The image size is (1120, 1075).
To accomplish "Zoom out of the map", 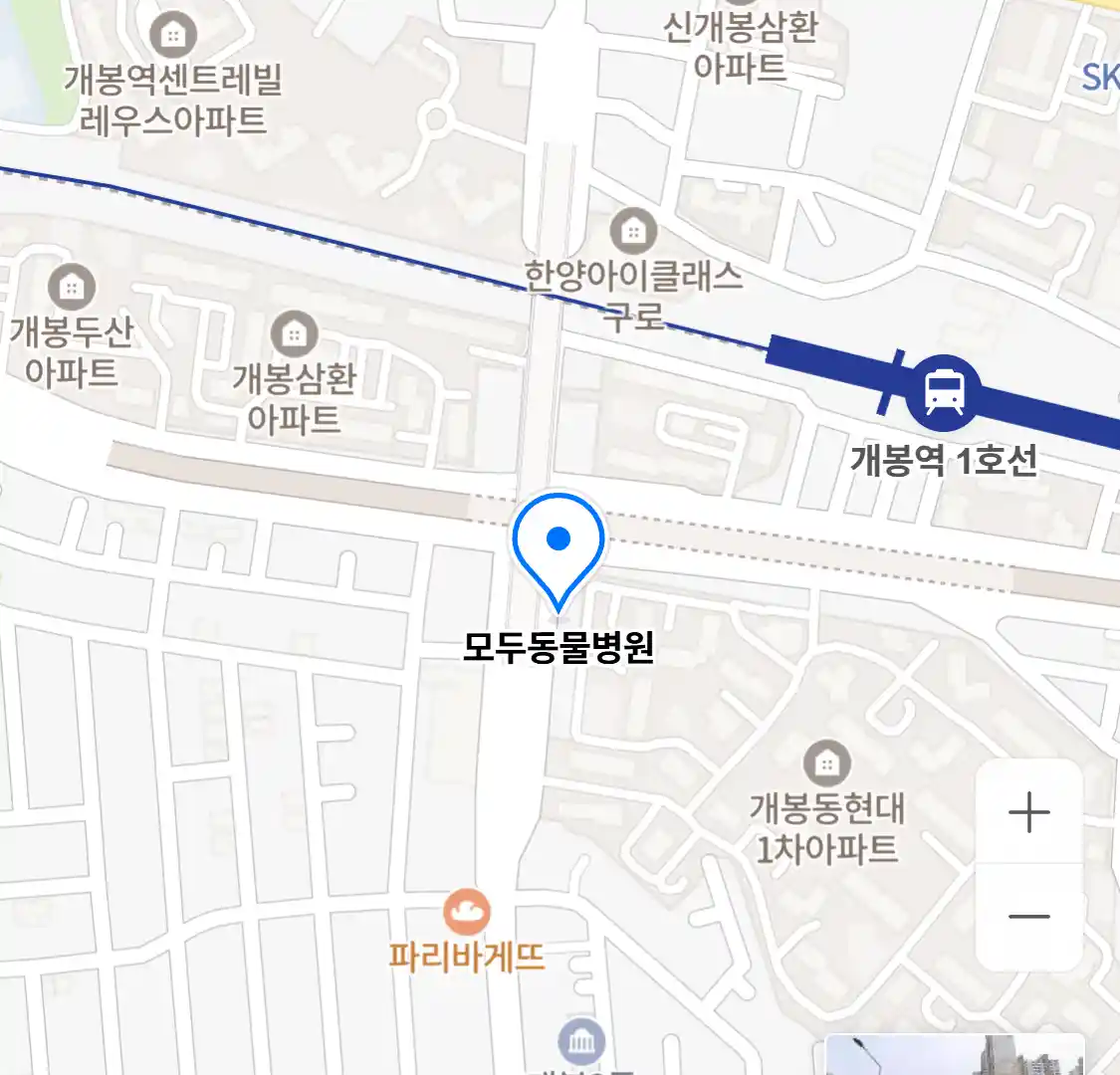I will pyautogui.click(x=1028, y=917).
